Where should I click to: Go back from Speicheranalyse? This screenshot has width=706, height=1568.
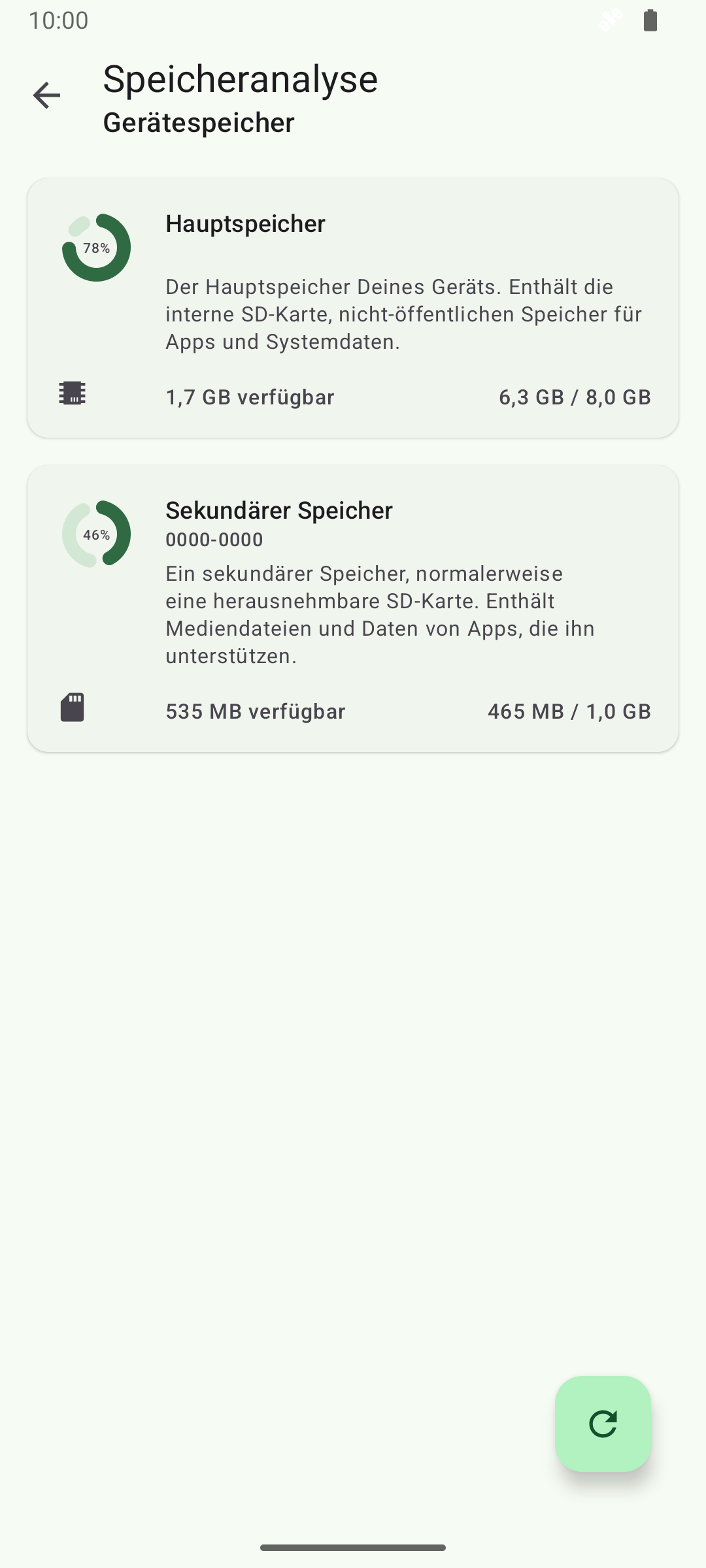46,95
